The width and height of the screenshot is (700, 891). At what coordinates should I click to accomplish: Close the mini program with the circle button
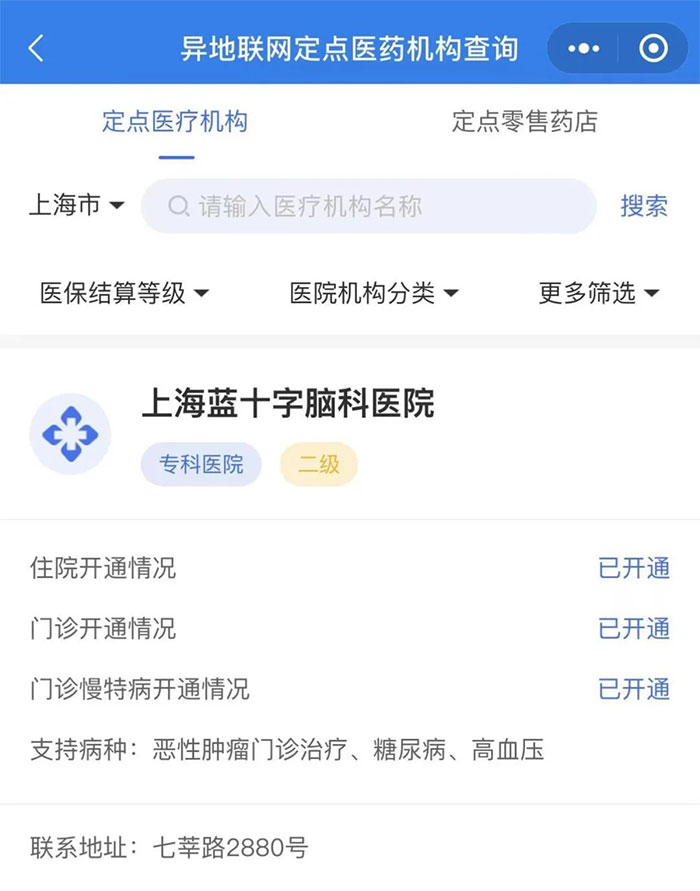tap(653, 48)
